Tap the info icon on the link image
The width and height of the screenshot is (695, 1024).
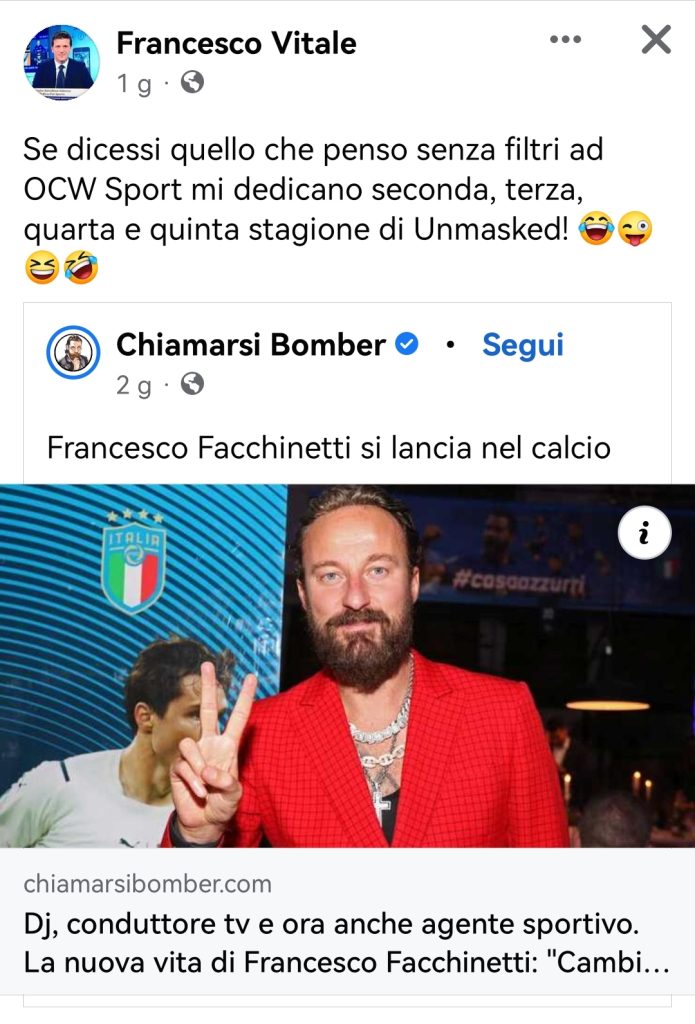[x=644, y=534]
